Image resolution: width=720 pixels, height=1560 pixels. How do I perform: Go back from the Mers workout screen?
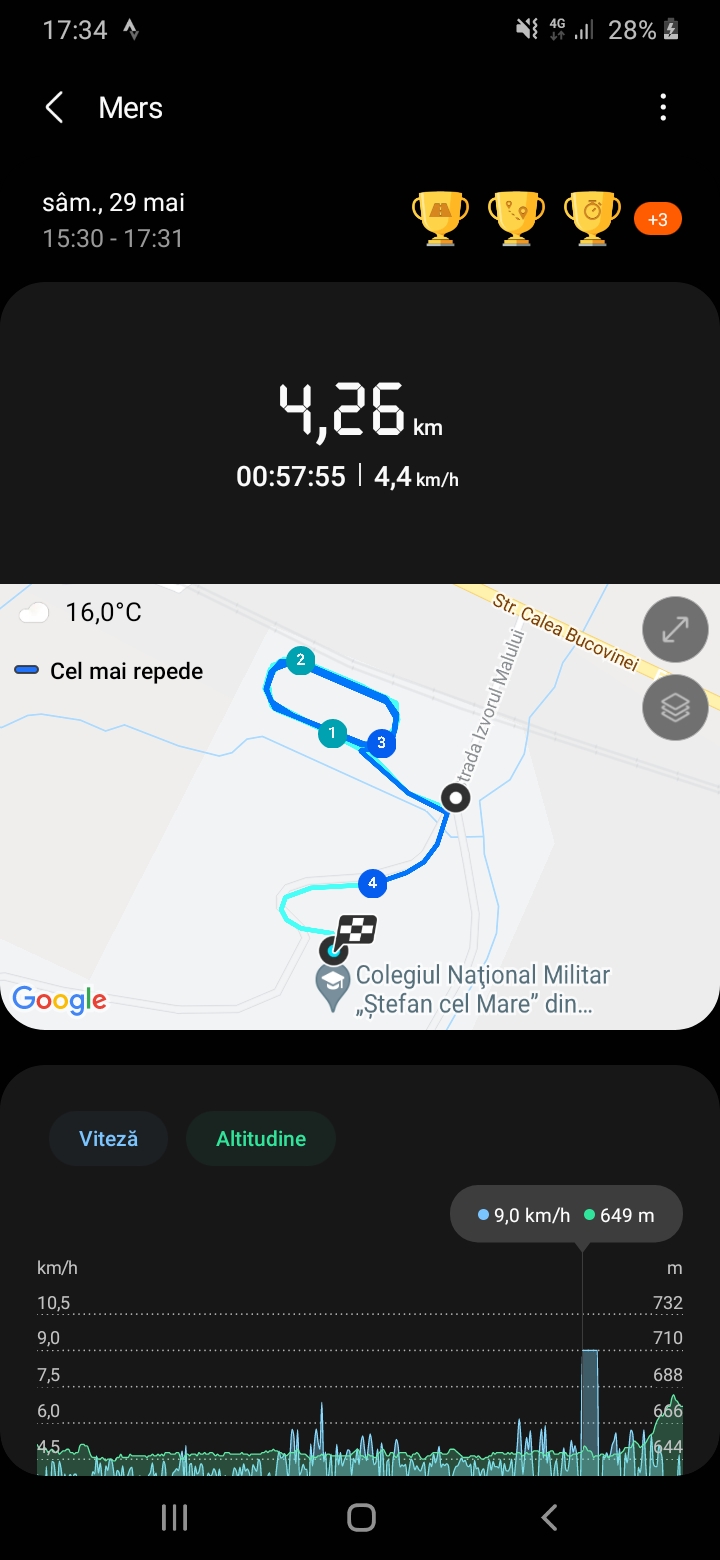55,108
